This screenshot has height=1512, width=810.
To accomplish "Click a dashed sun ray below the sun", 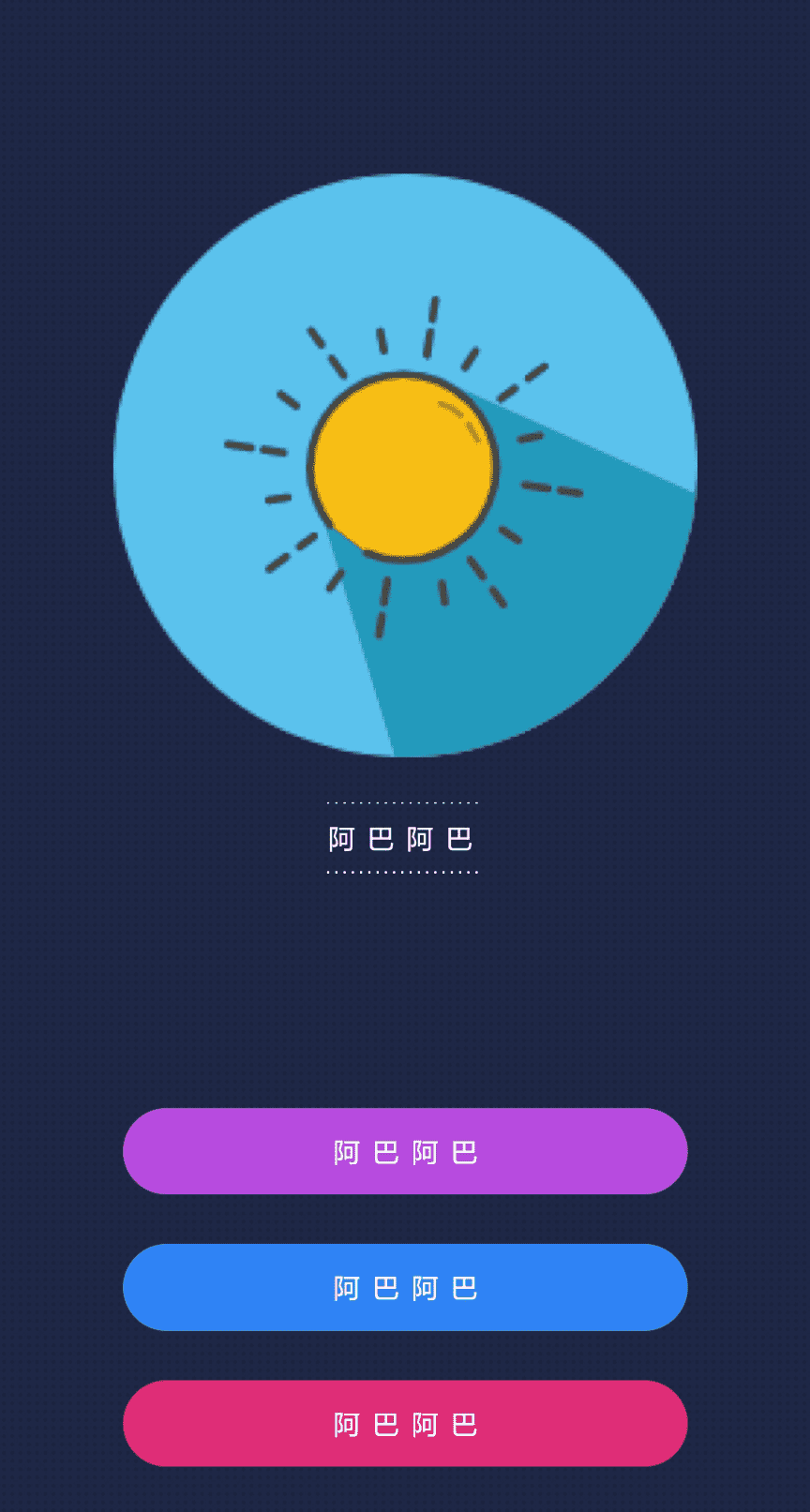I will (384, 591).
